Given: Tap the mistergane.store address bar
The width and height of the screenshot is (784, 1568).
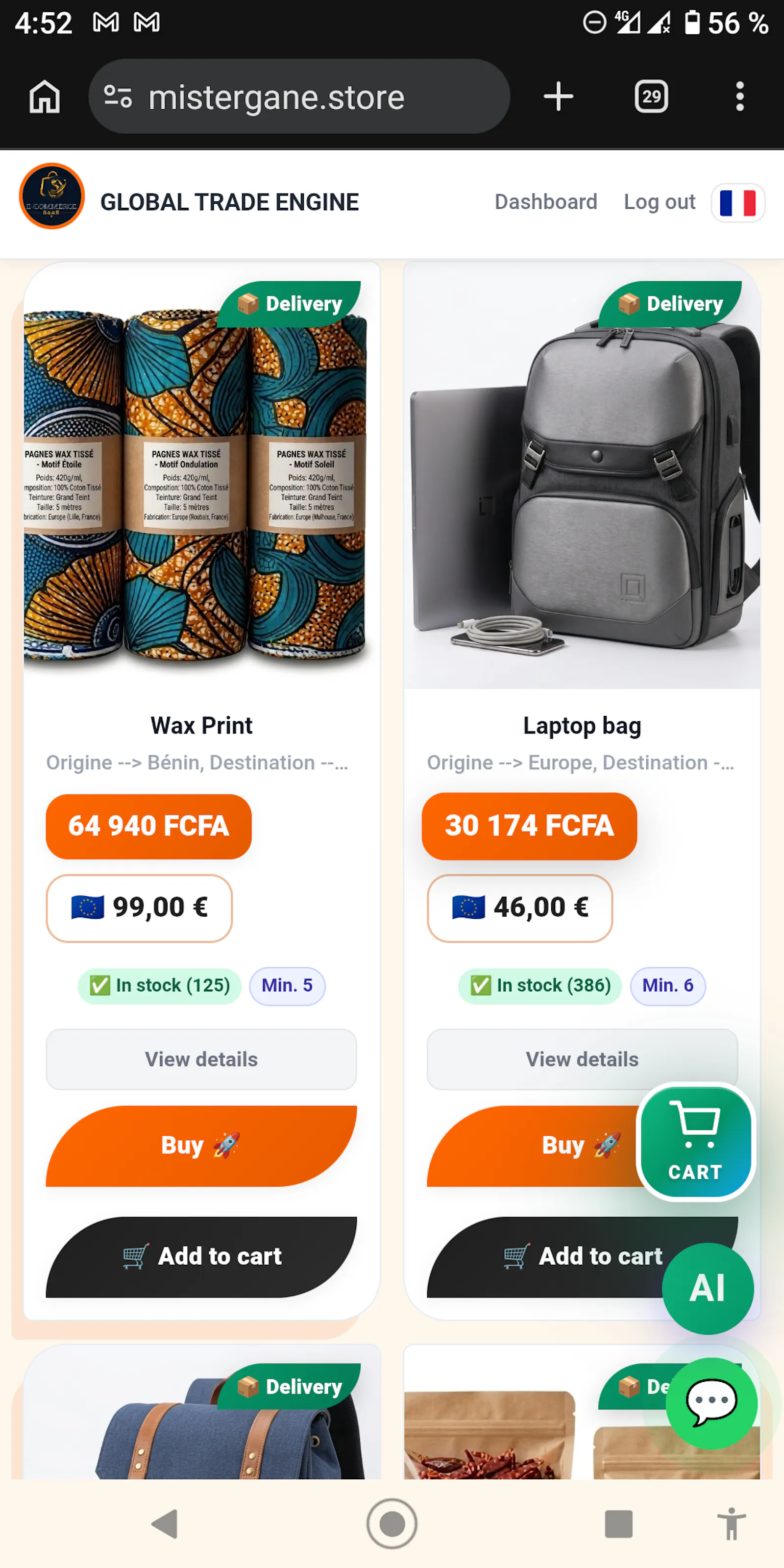Looking at the screenshot, I should (299, 96).
